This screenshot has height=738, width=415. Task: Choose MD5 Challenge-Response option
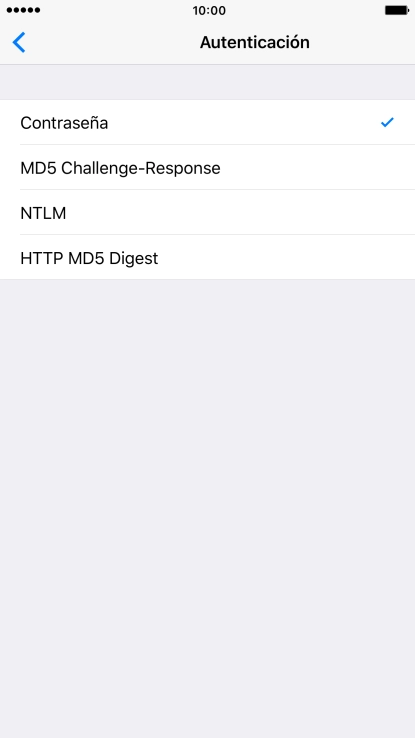208,168
